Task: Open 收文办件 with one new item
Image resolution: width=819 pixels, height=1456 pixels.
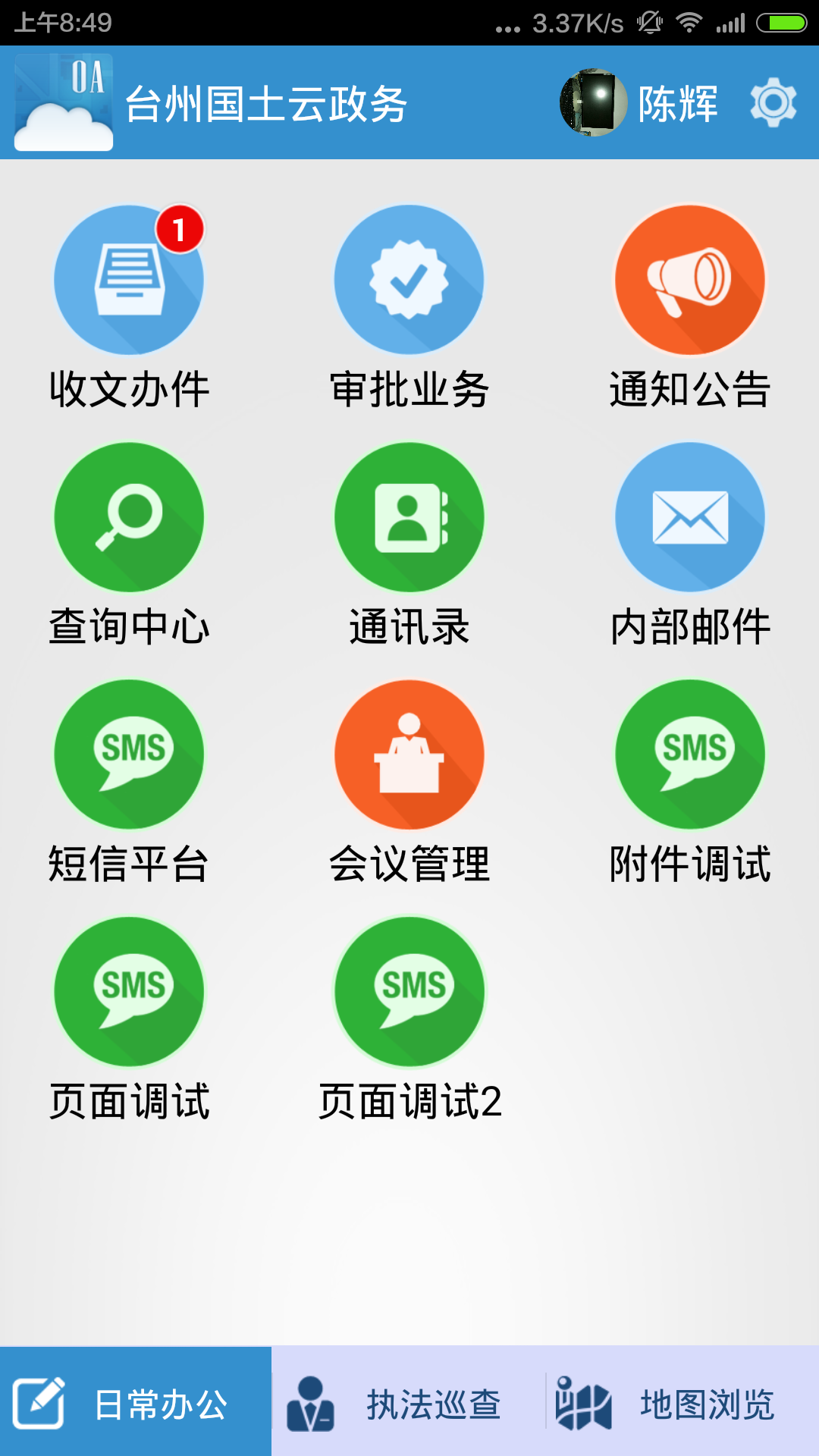Action: point(129,281)
